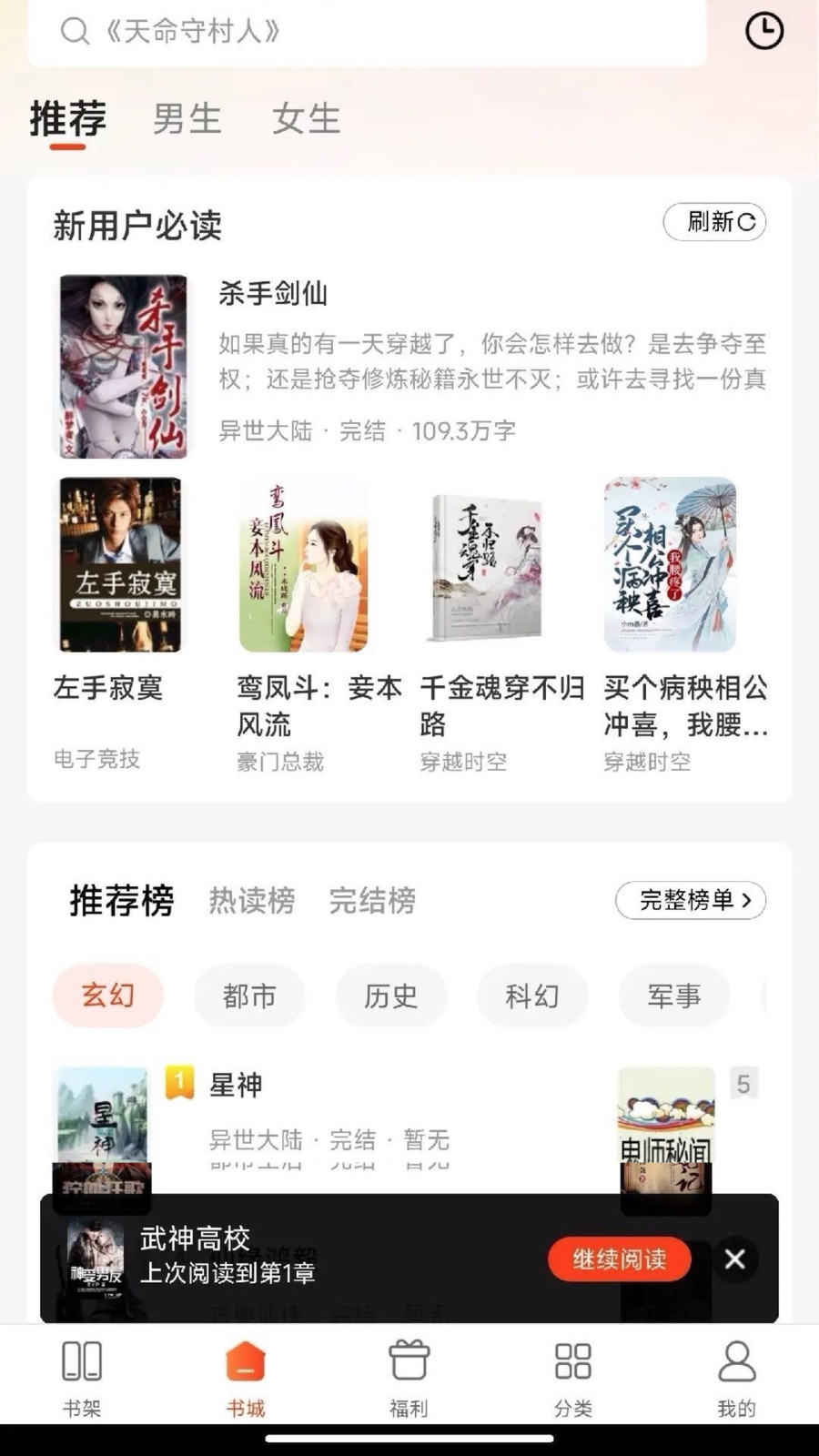Tap the search box showing 《天命守村人》

tap(368, 32)
